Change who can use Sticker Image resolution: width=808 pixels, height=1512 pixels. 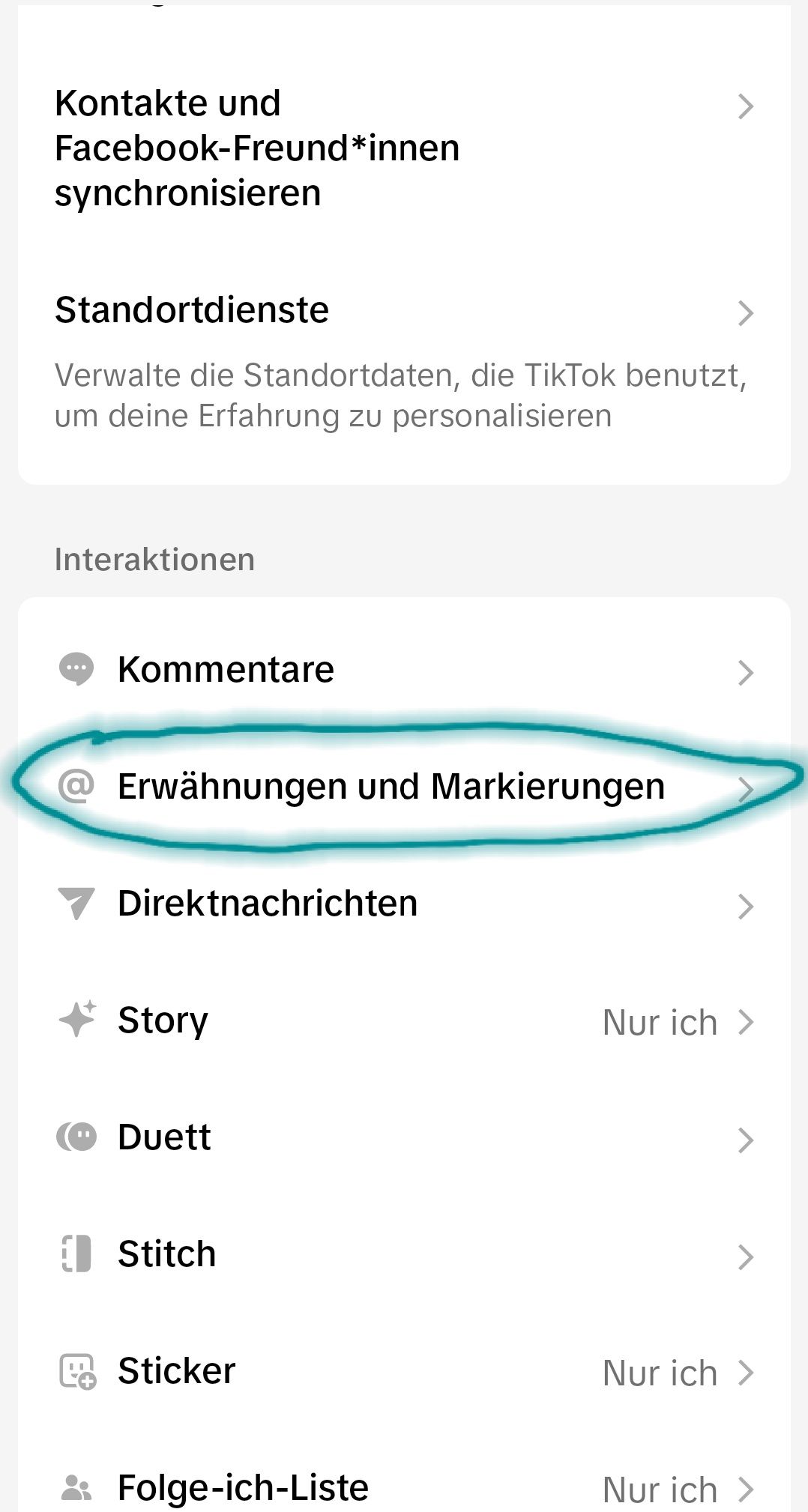pos(405,1371)
